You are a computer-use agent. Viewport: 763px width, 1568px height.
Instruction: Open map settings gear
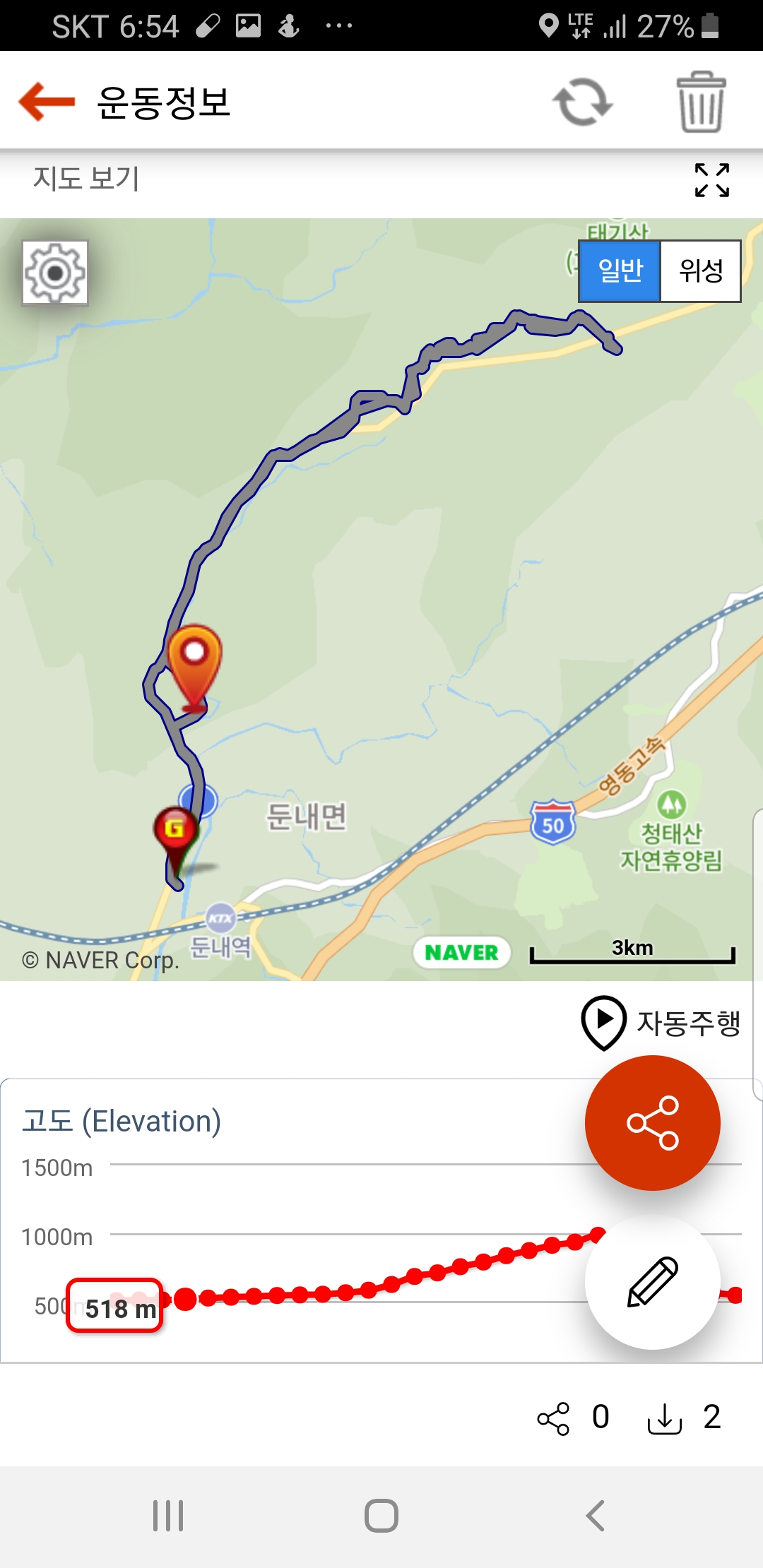pos(55,273)
